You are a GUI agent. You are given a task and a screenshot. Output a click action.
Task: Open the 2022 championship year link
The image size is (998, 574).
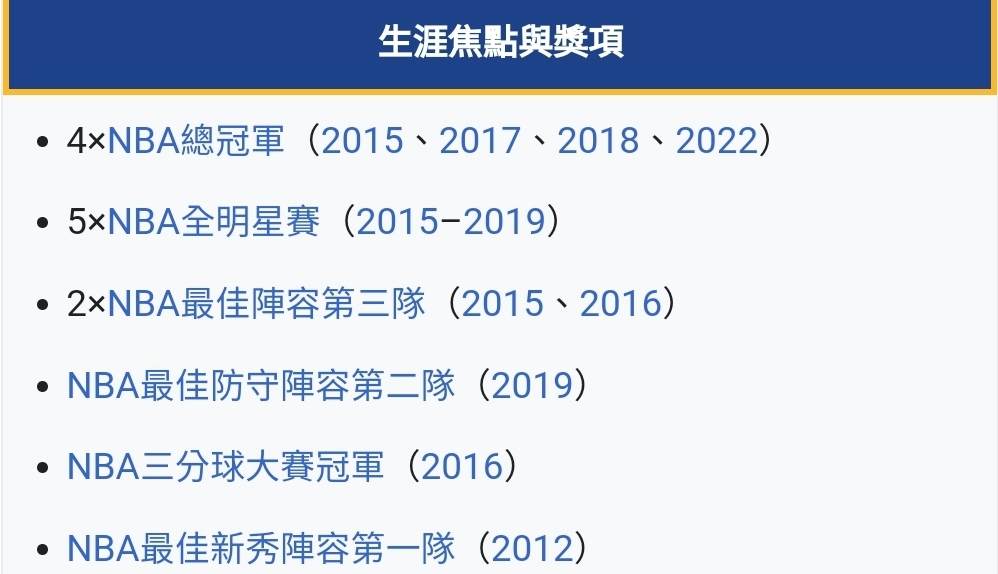click(x=716, y=141)
